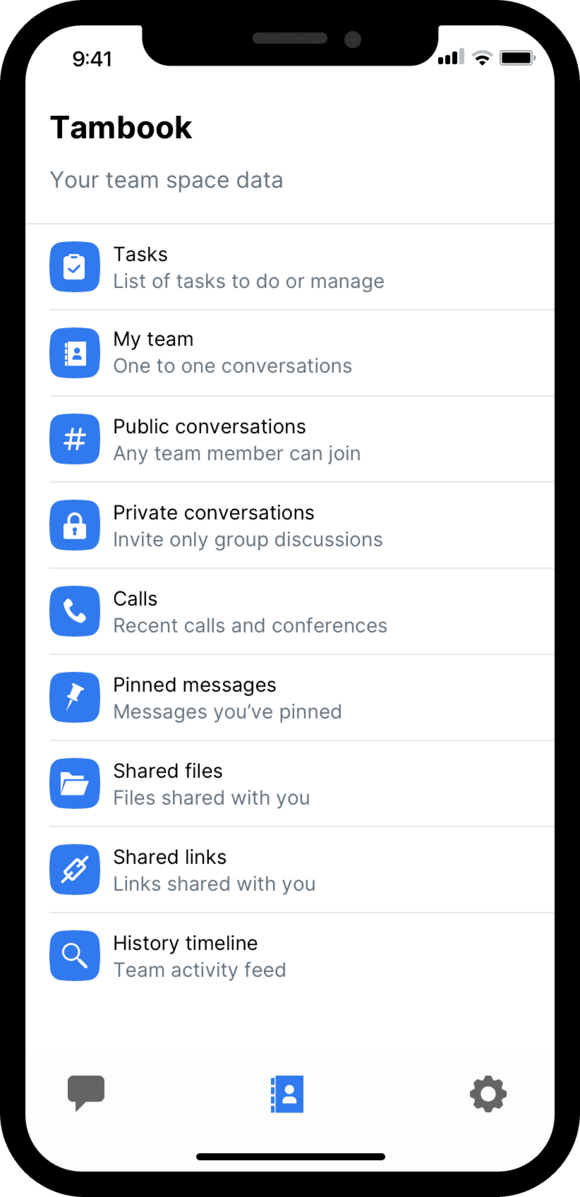Screen dimensions: 580x1197
Task: View recent Calls and conferences
Action: point(290,611)
